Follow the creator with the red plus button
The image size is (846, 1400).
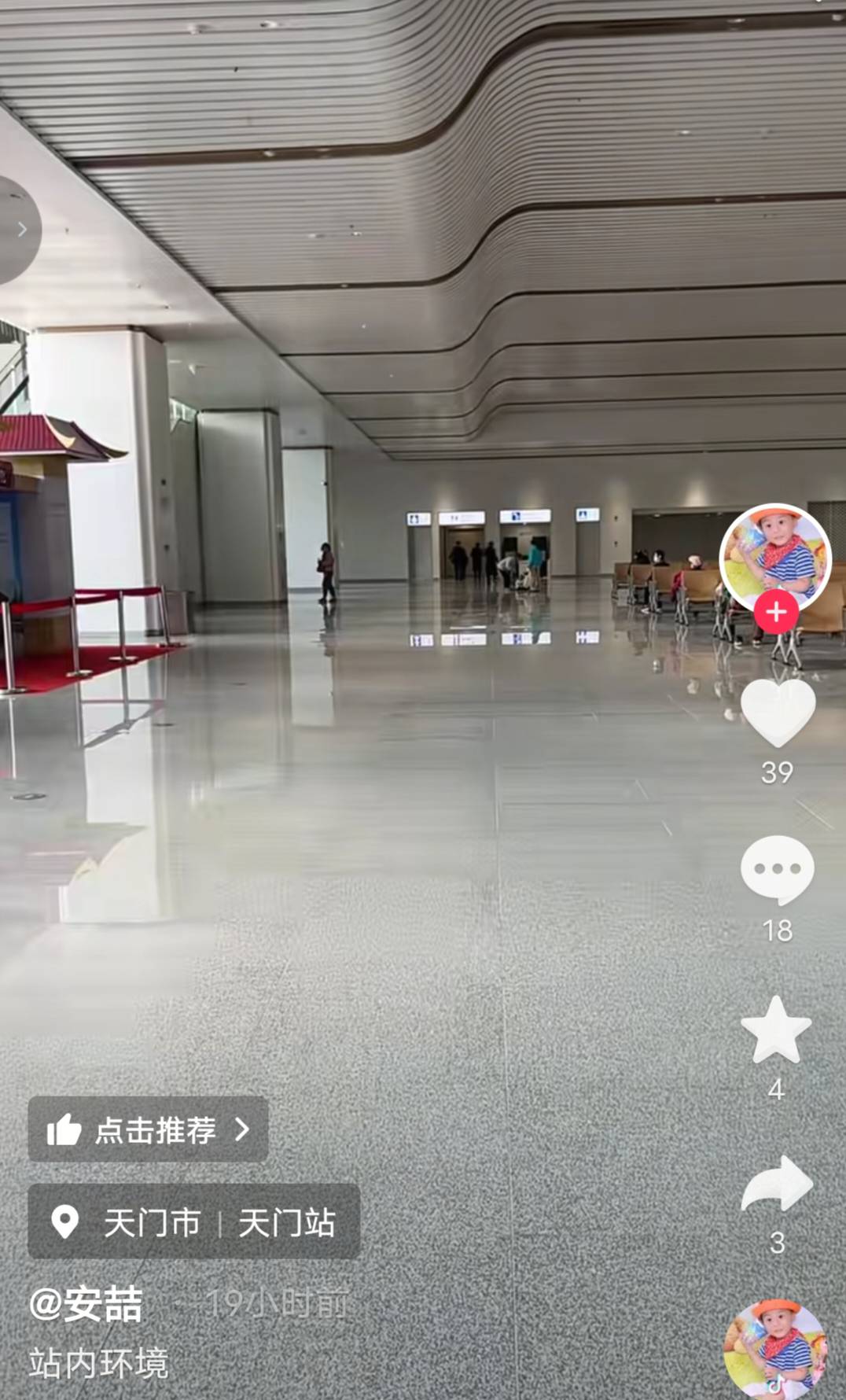point(776,612)
